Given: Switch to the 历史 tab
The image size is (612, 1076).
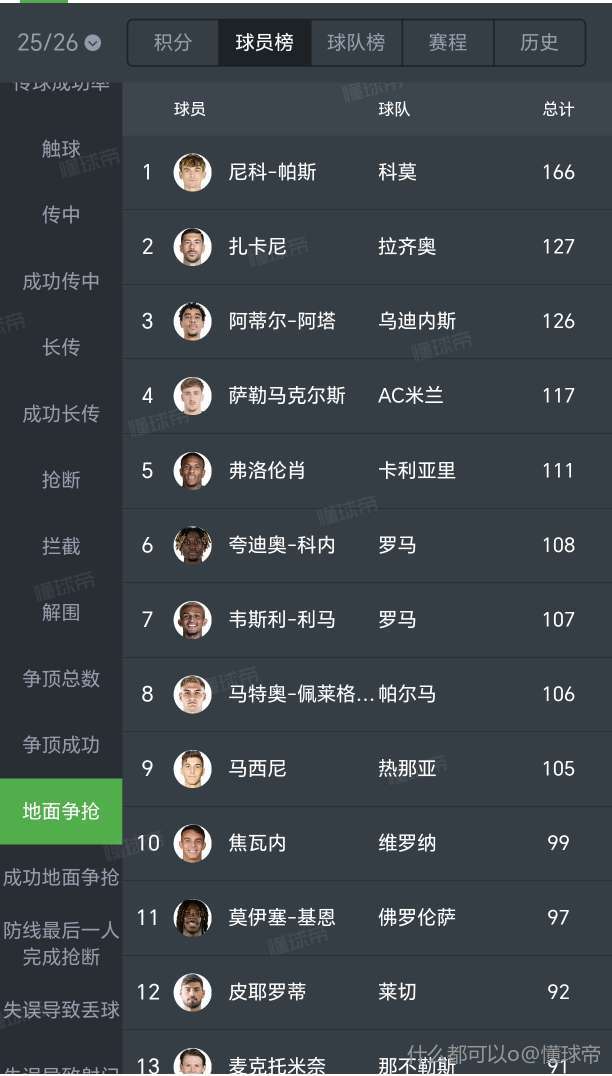Looking at the screenshot, I should pyautogui.click(x=539, y=42).
